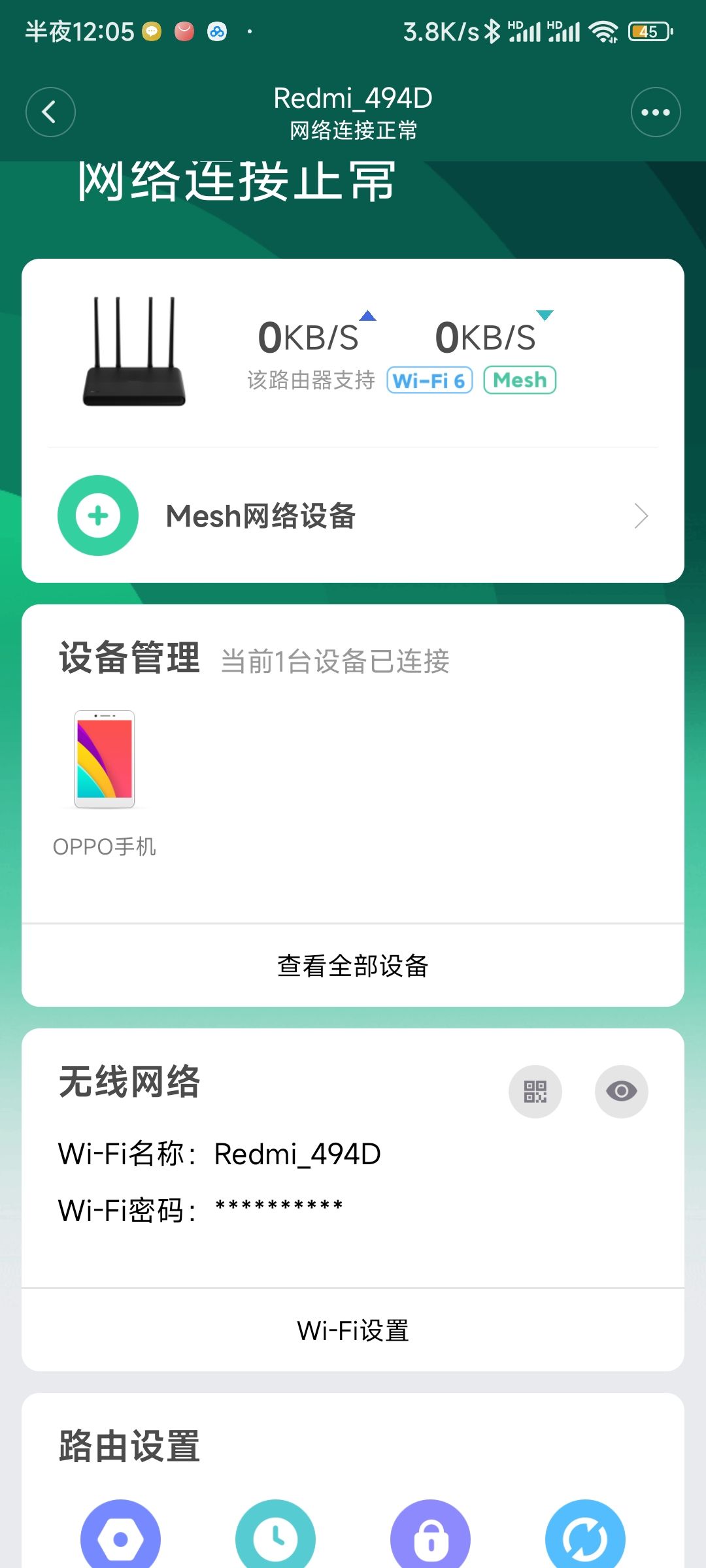Show the Wi-Fi QR code

pyautogui.click(x=535, y=1092)
